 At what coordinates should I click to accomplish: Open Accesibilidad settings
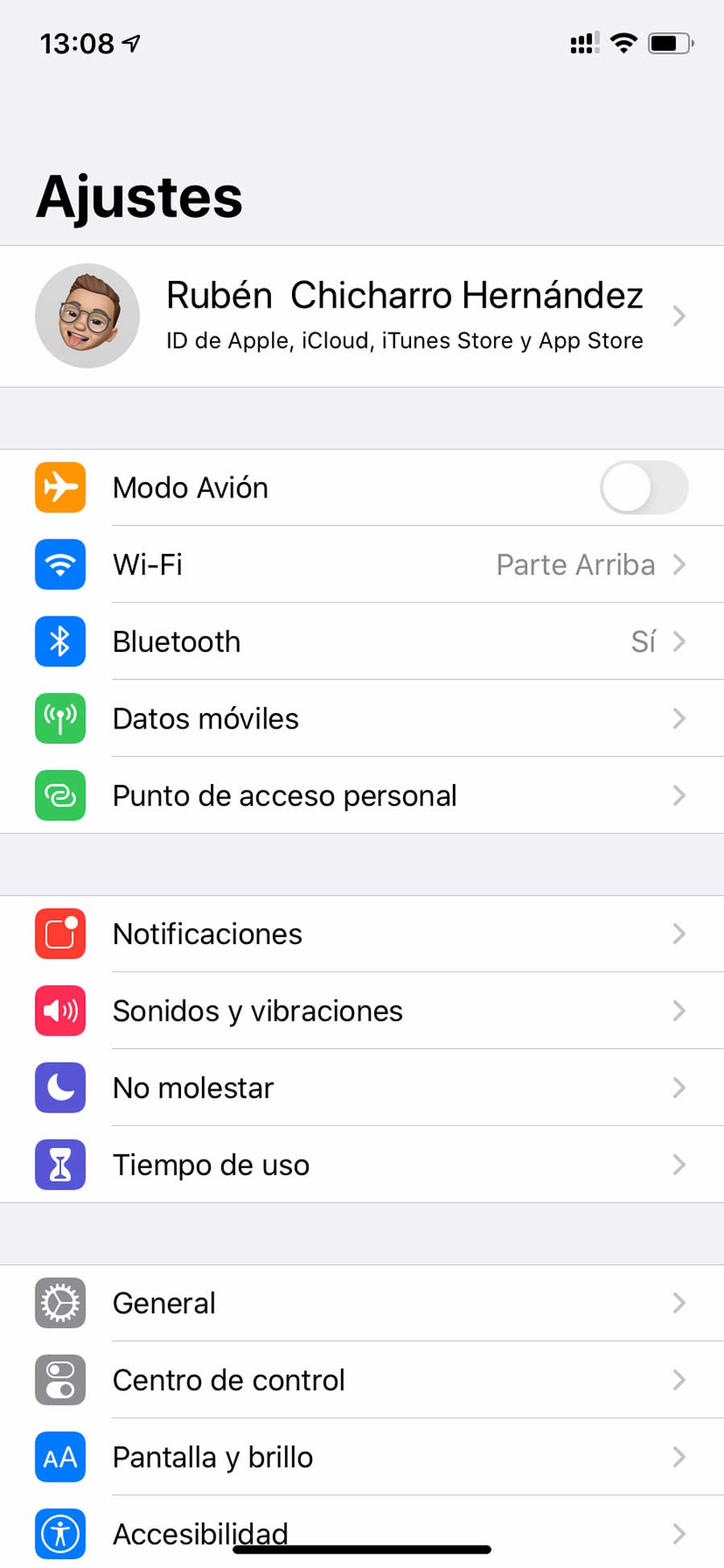pyautogui.click(x=362, y=1529)
